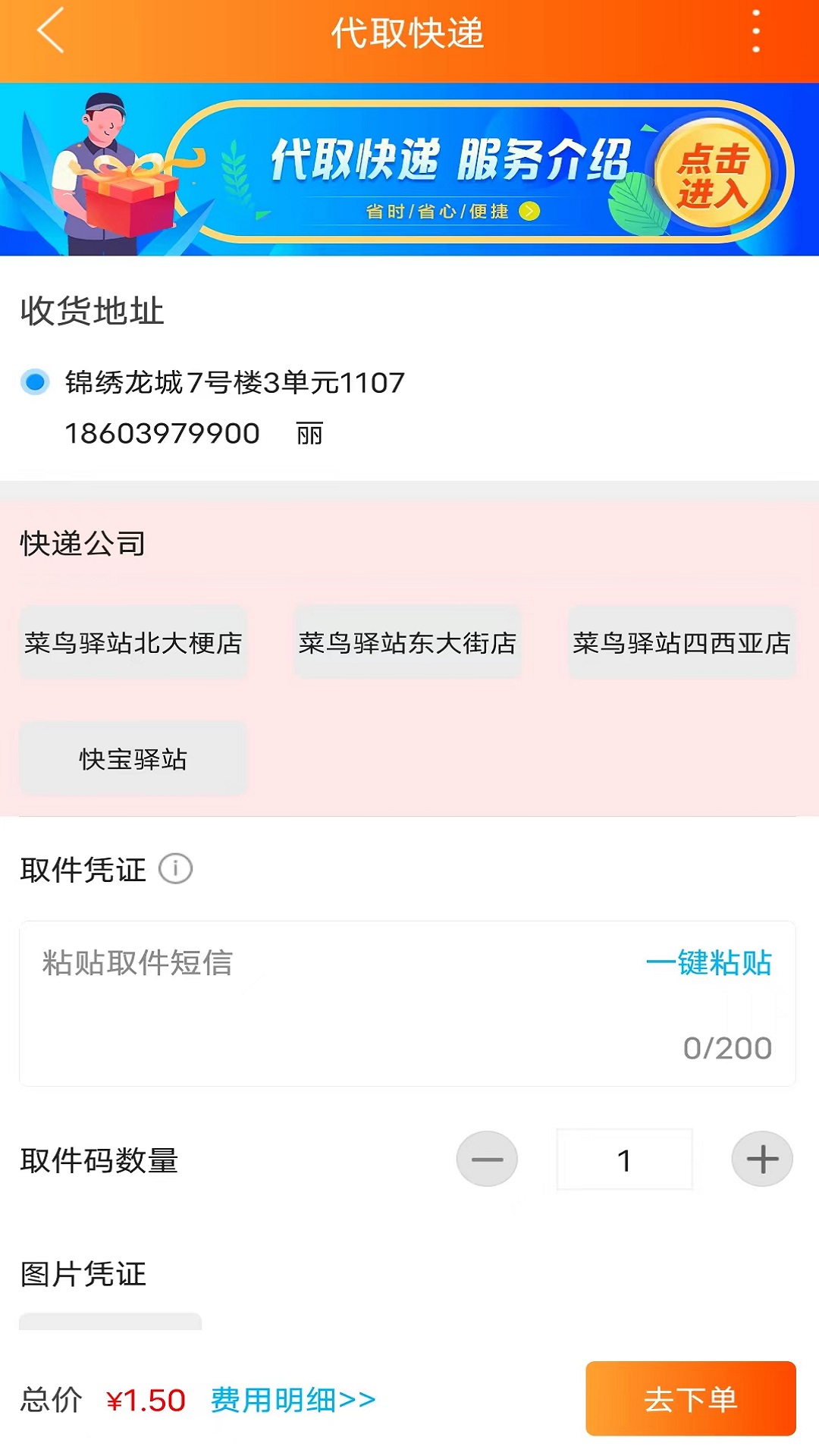819x1456 pixels.
Task: Select the 菜鸟驿站四西亚店 option
Action: pyautogui.click(x=681, y=644)
